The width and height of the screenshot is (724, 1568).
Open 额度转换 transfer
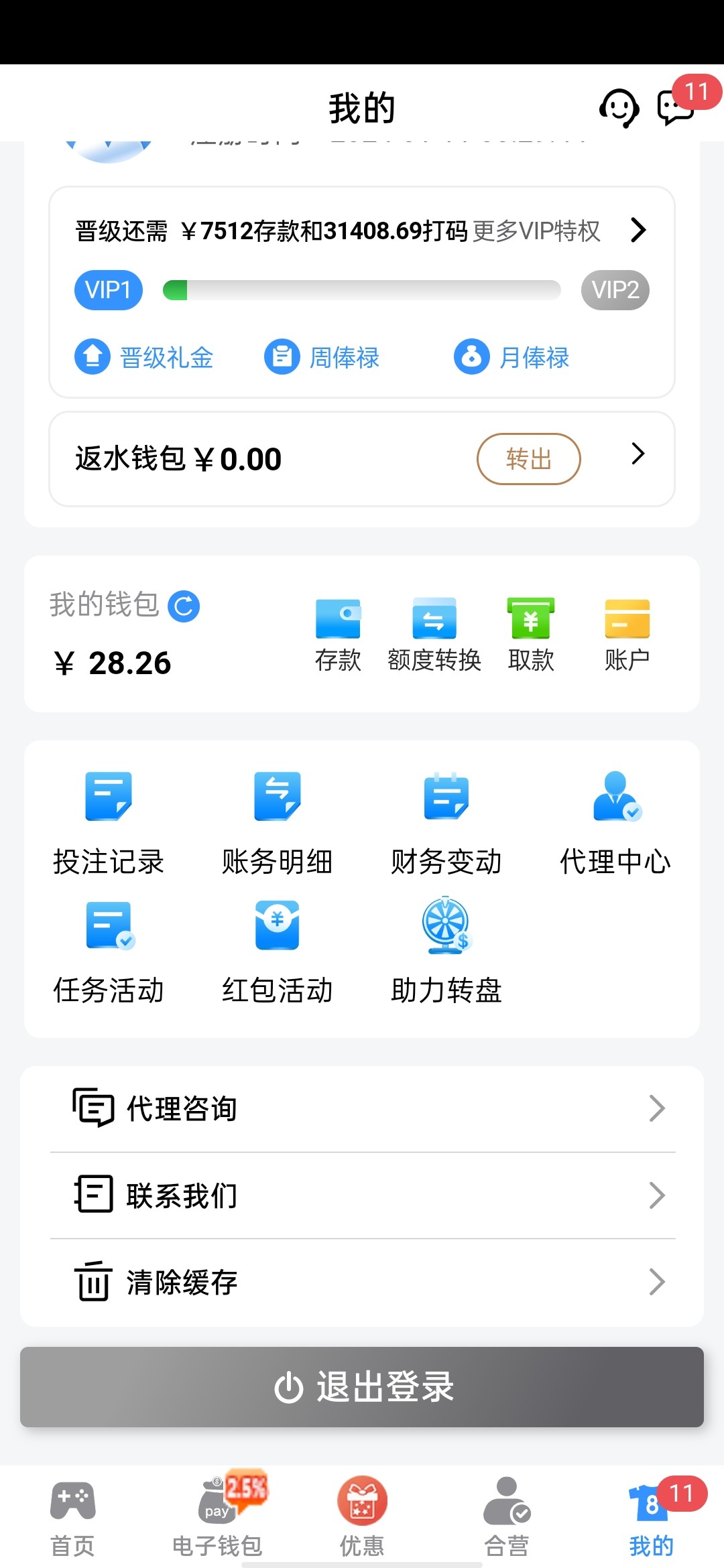[x=434, y=634]
